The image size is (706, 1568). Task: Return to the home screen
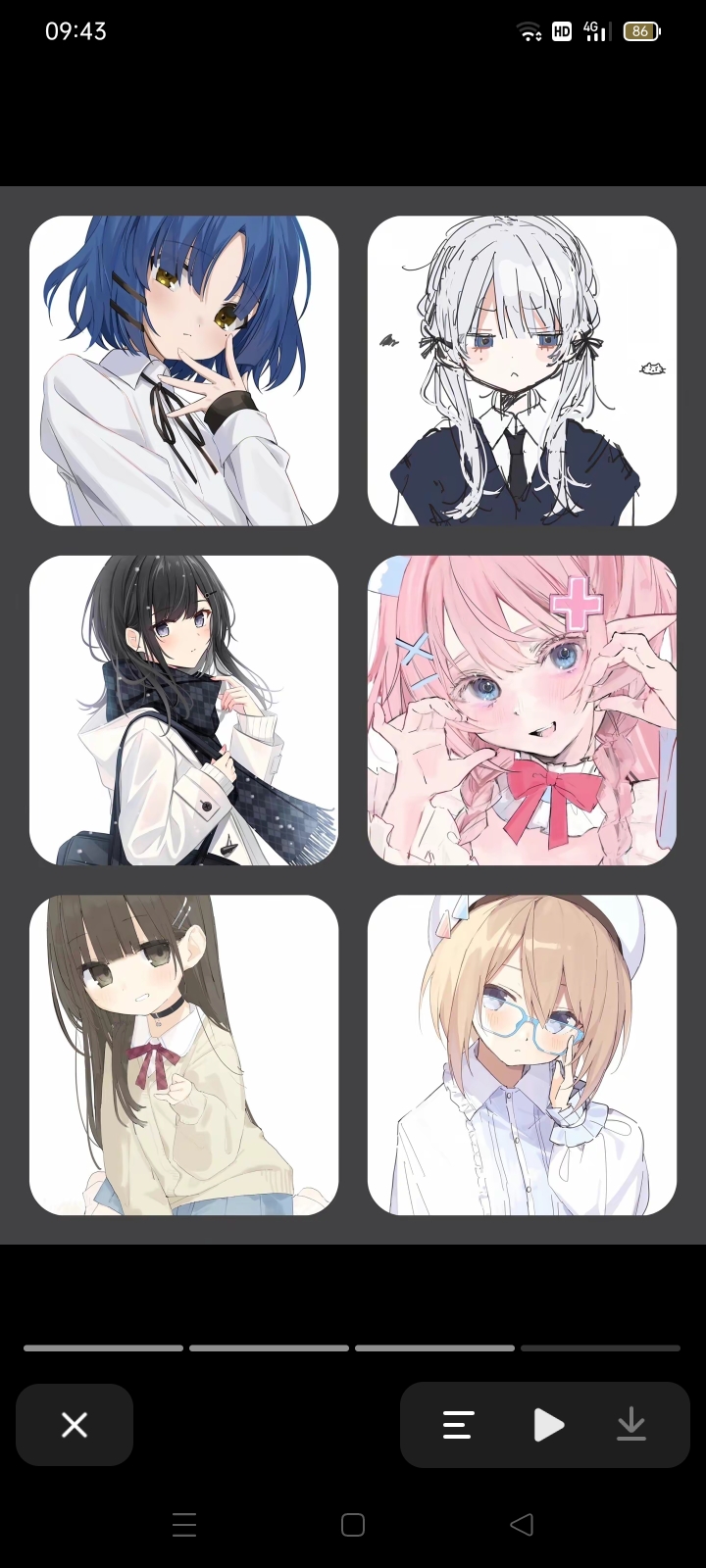[x=353, y=1525]
